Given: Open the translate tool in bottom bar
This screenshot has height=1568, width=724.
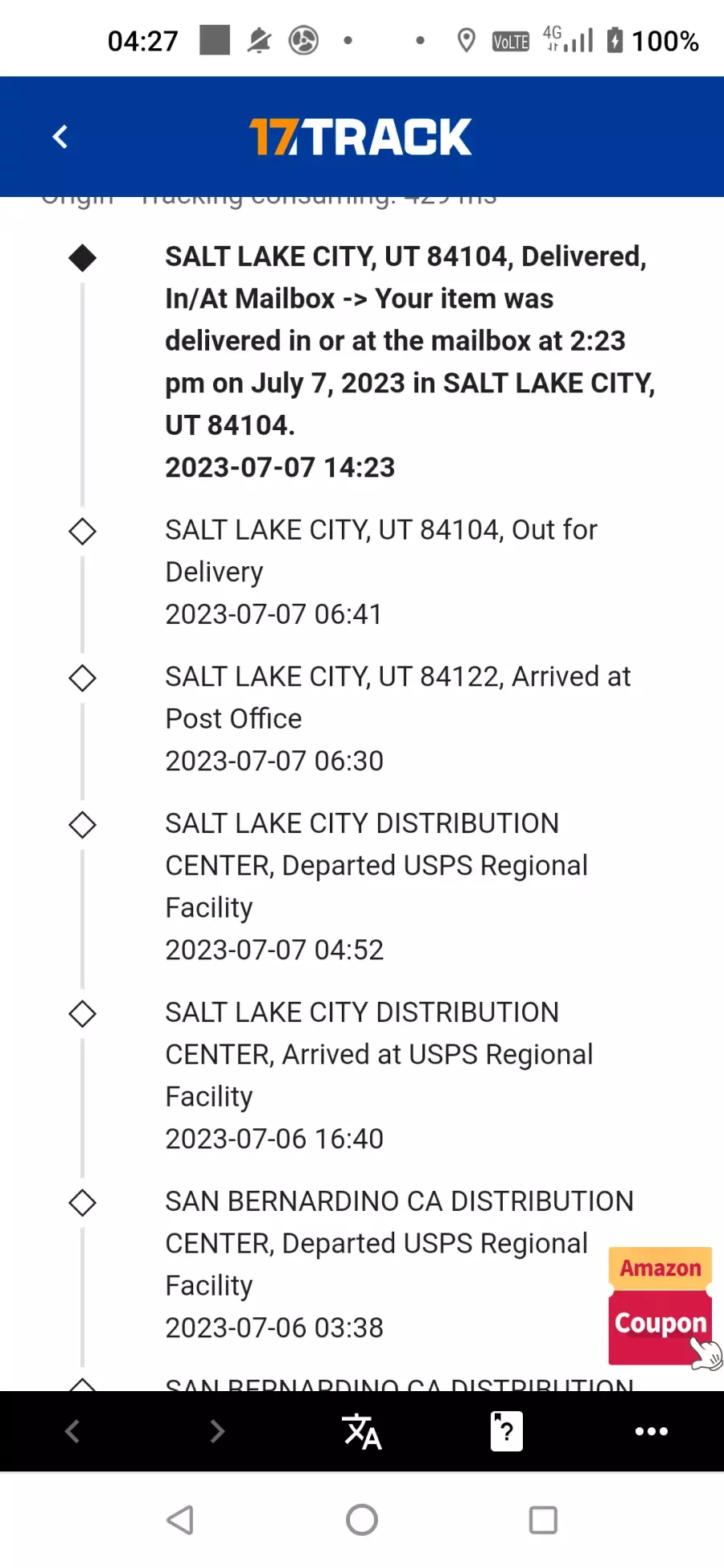Looking at the screenshot, I should (x=362, y=1431).
